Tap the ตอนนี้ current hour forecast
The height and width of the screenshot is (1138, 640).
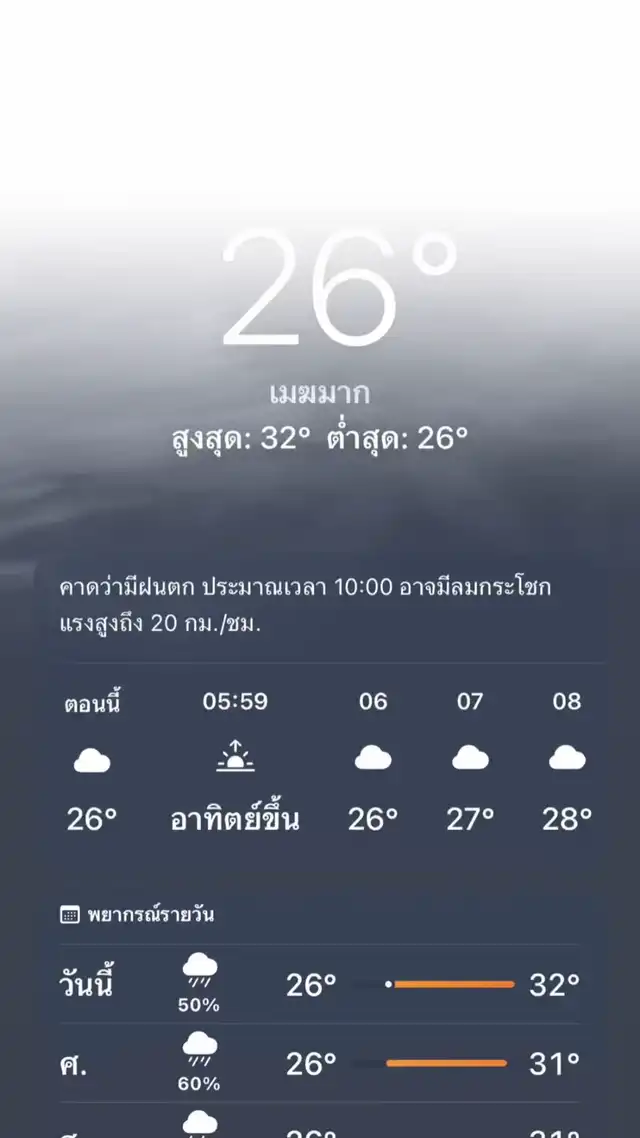coord(92,761)
